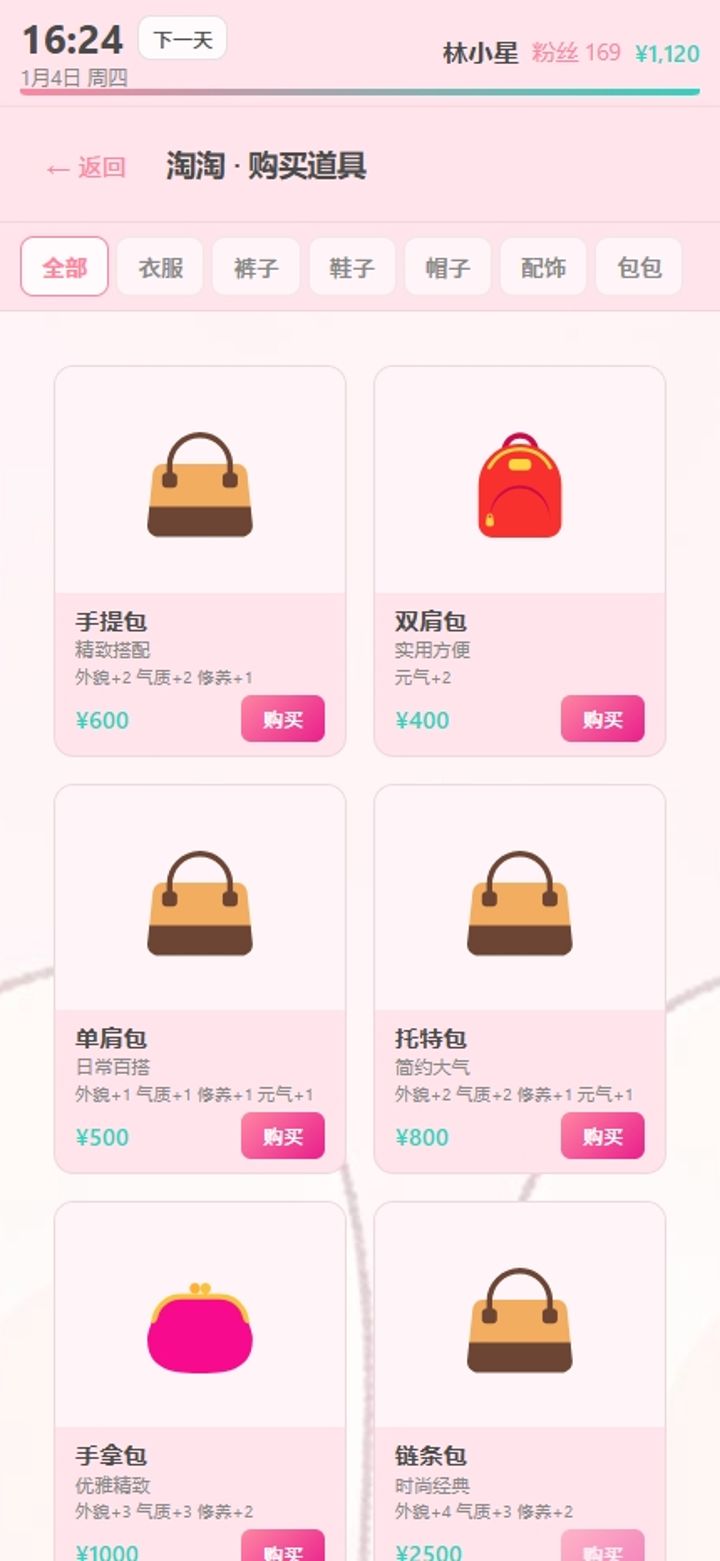Click the 托特包 tote bag icon

coord(519,900)
